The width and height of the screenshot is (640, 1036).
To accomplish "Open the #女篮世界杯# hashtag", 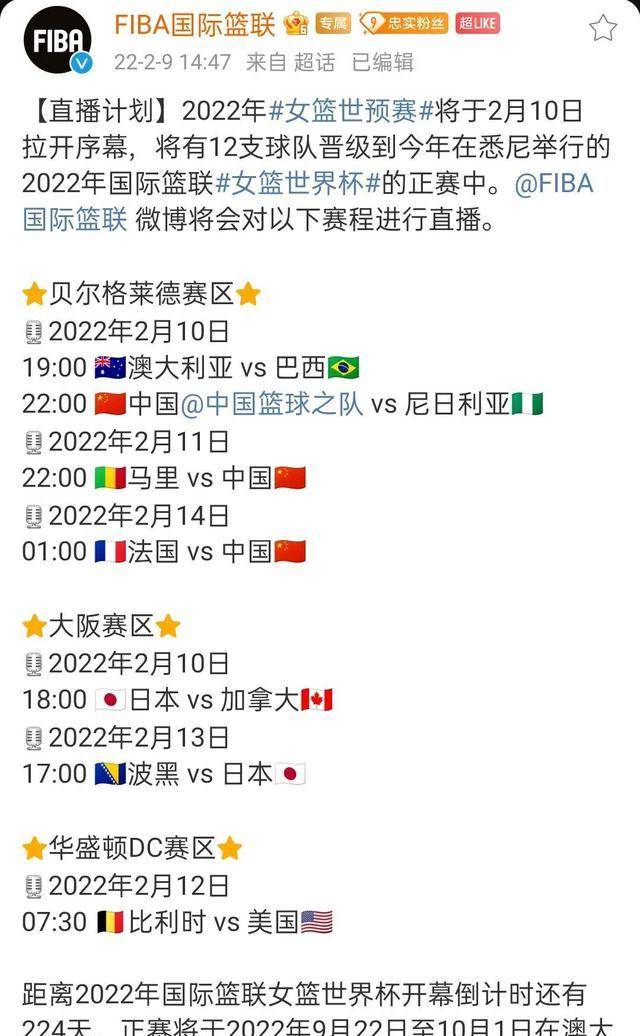I will pyautogui.click(x=299, y=184).
